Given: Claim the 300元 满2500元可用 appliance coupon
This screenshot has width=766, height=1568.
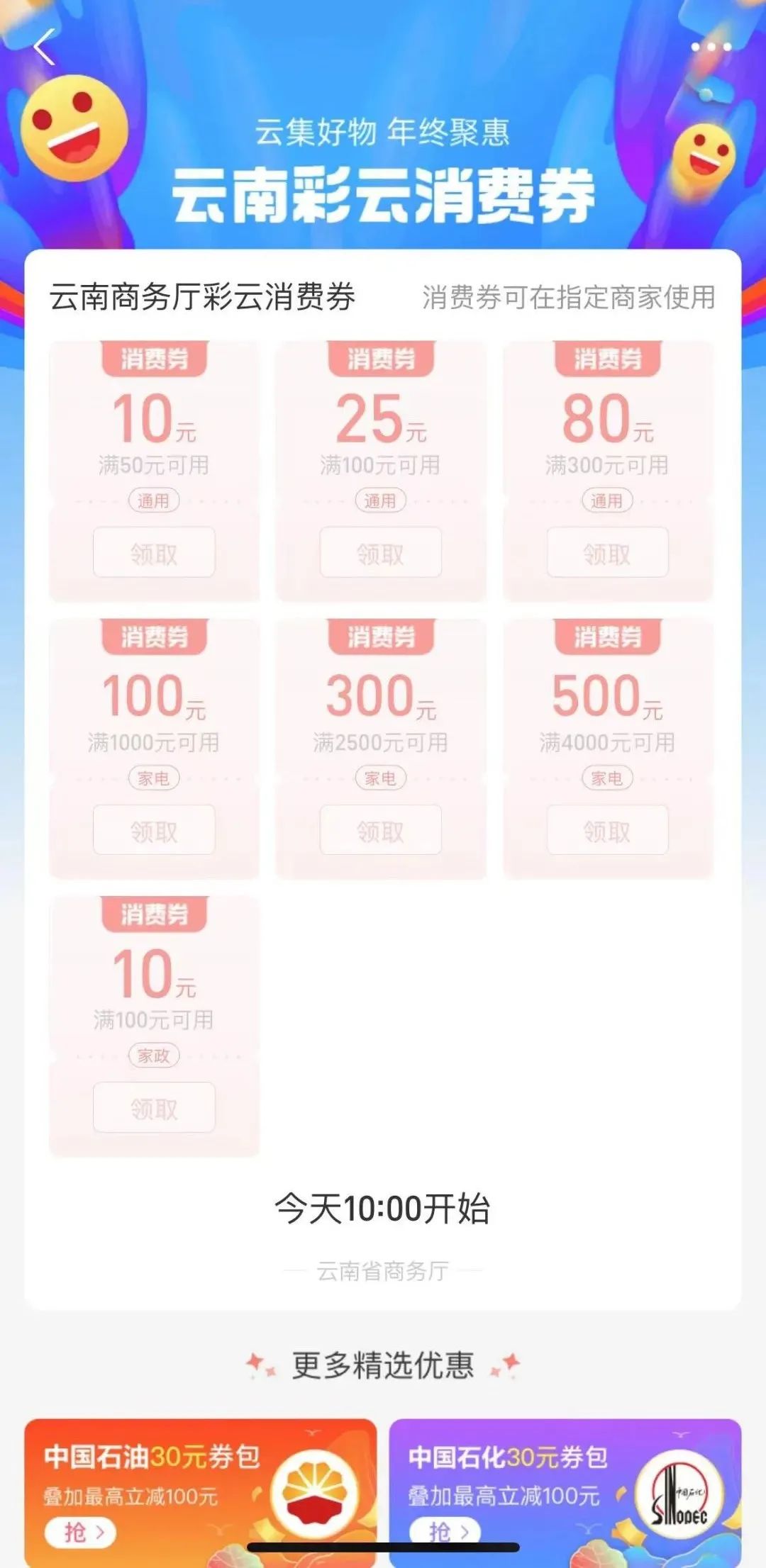Looking at the screenshot, I should pos(380,830).
